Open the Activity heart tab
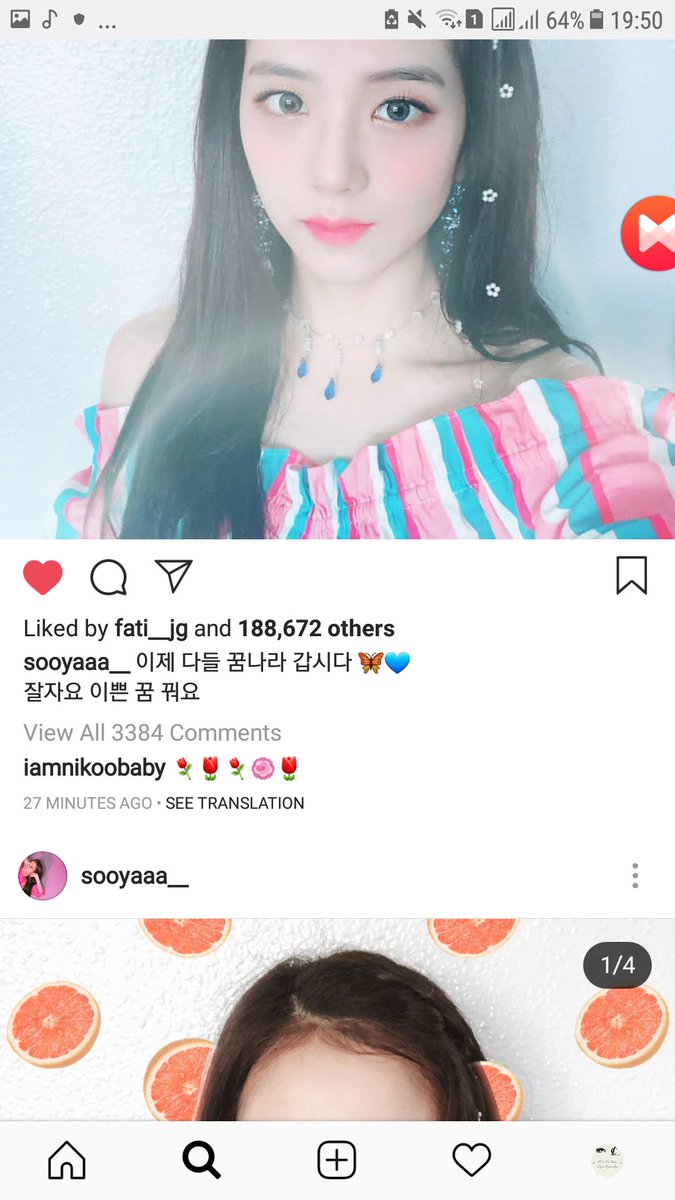The height and width of the screenshot is (1200, 675). (471, 1160)
